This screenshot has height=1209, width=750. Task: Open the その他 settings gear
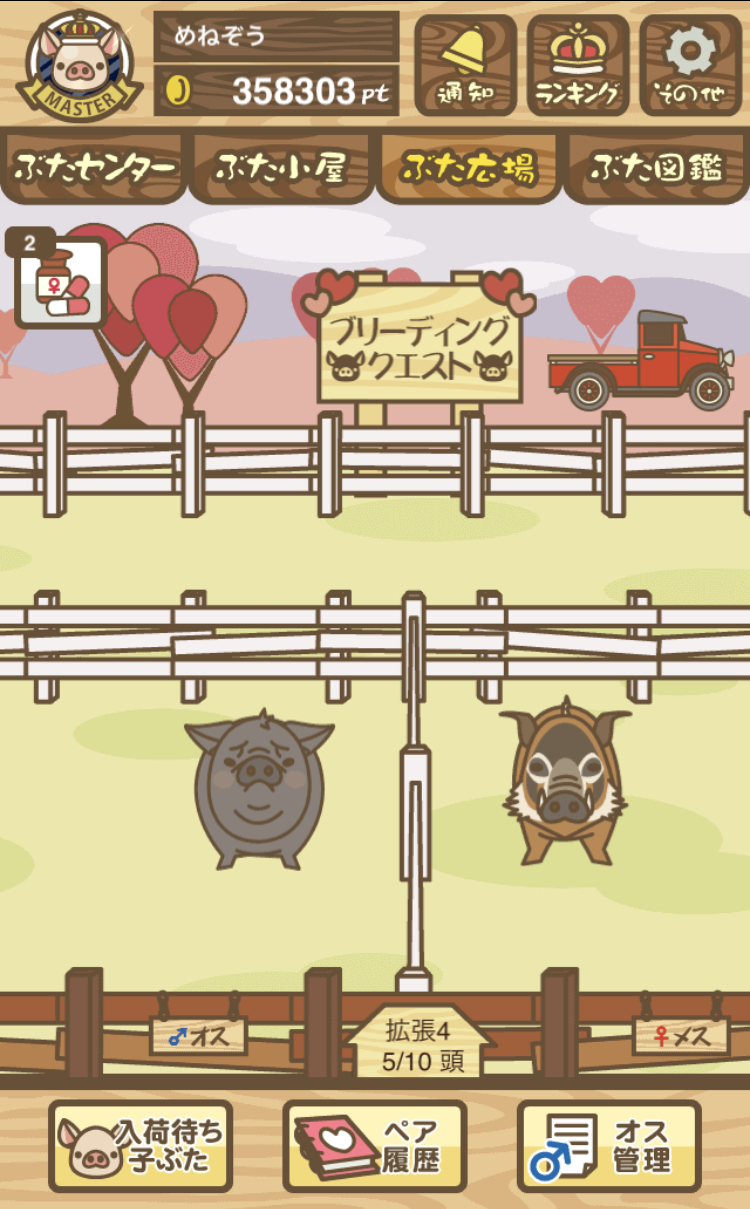[x=691, y=65]
